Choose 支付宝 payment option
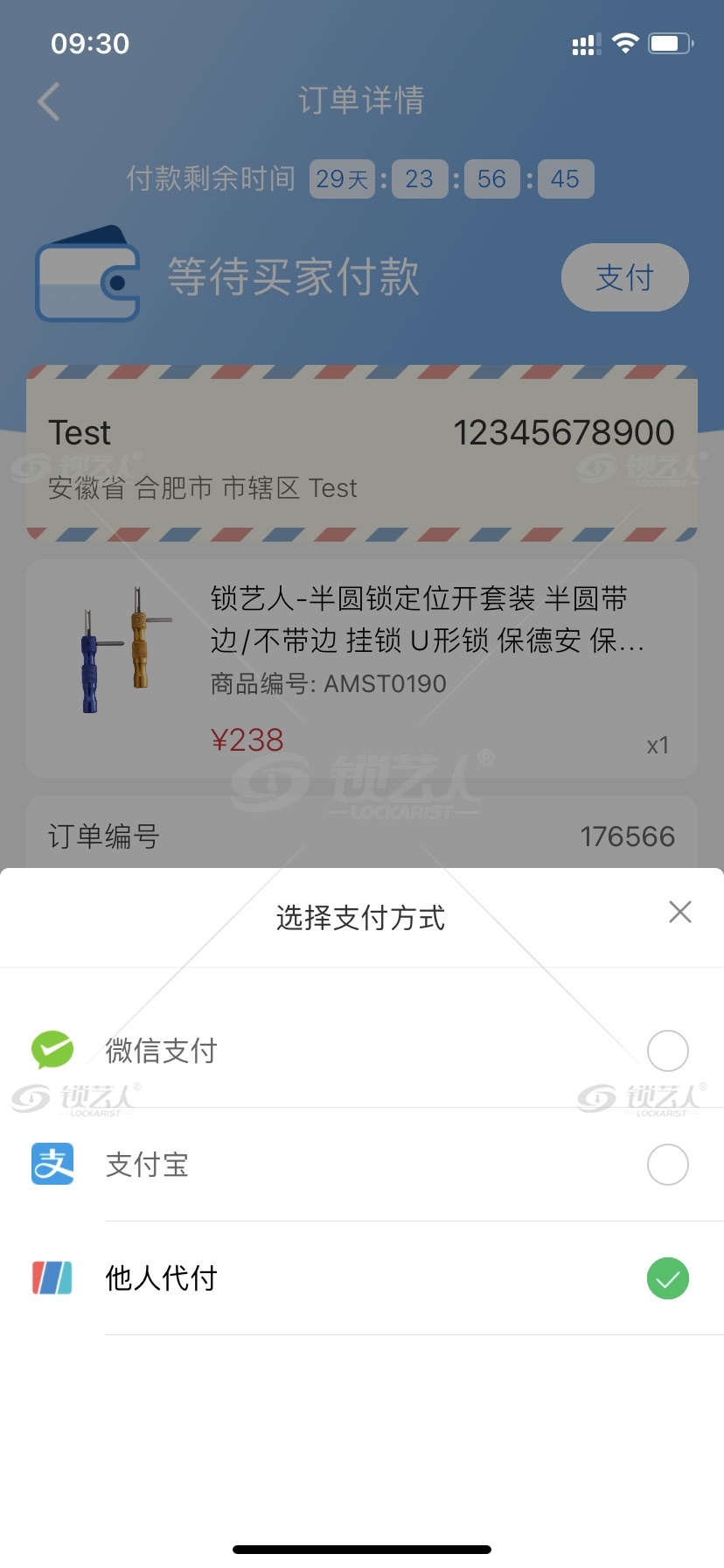Image resolution: width=724 pixels, height=1568 pixels. point(667,1165)
